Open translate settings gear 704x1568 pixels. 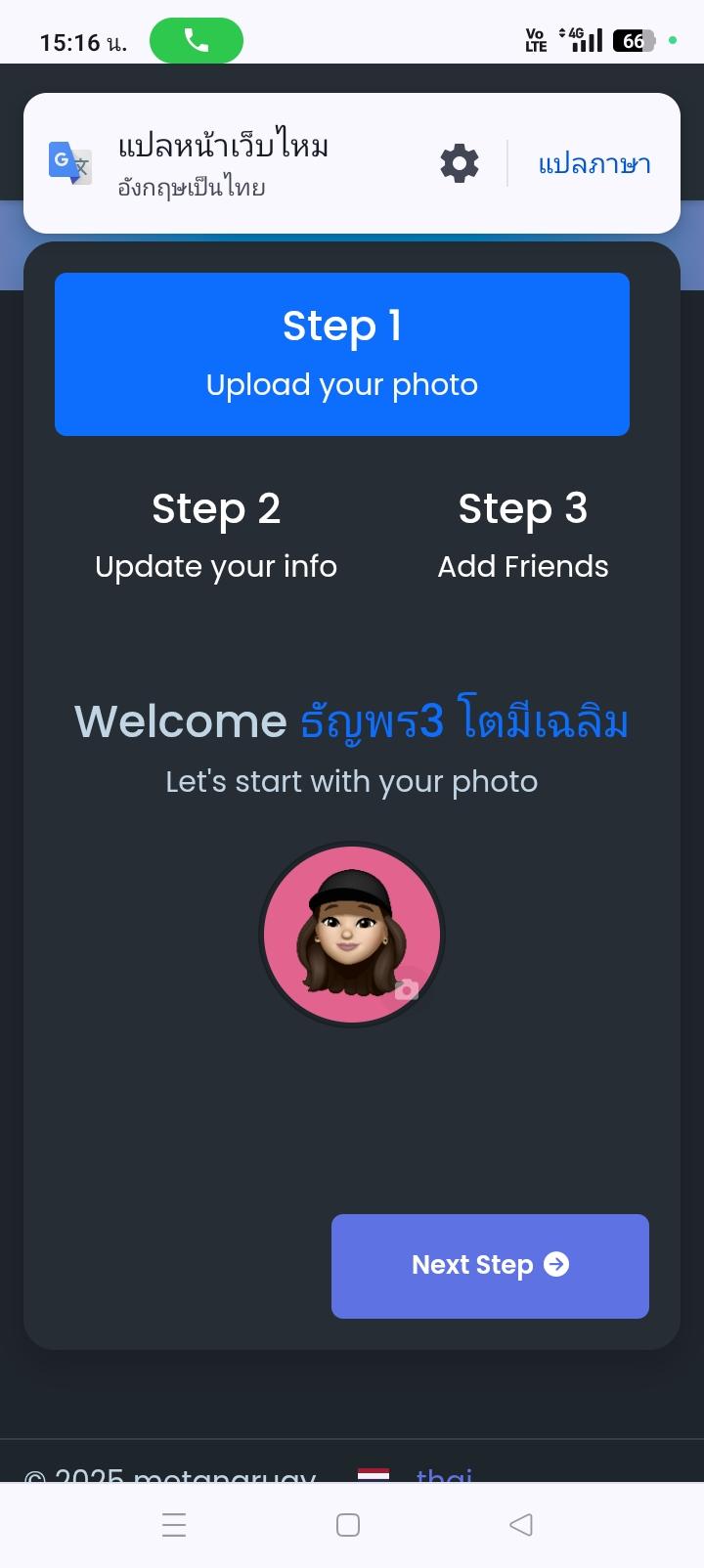pyautogui.click(x=460, y=163)
